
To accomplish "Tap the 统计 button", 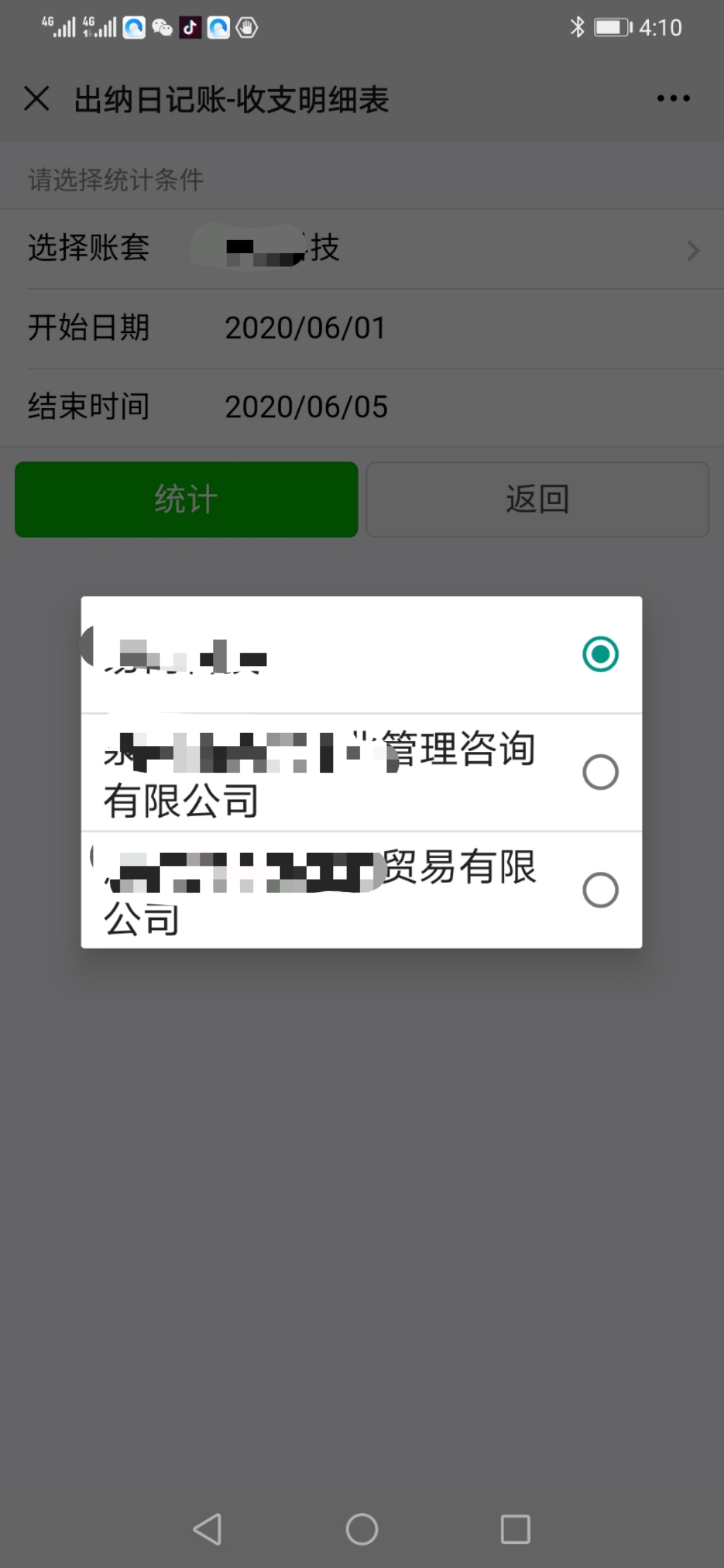I will pos(186,499).
